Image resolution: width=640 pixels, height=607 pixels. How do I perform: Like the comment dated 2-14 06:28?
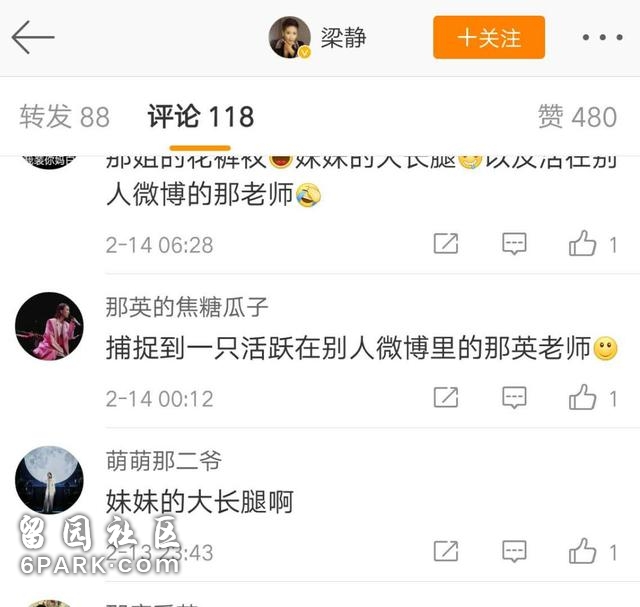point(583,243)
